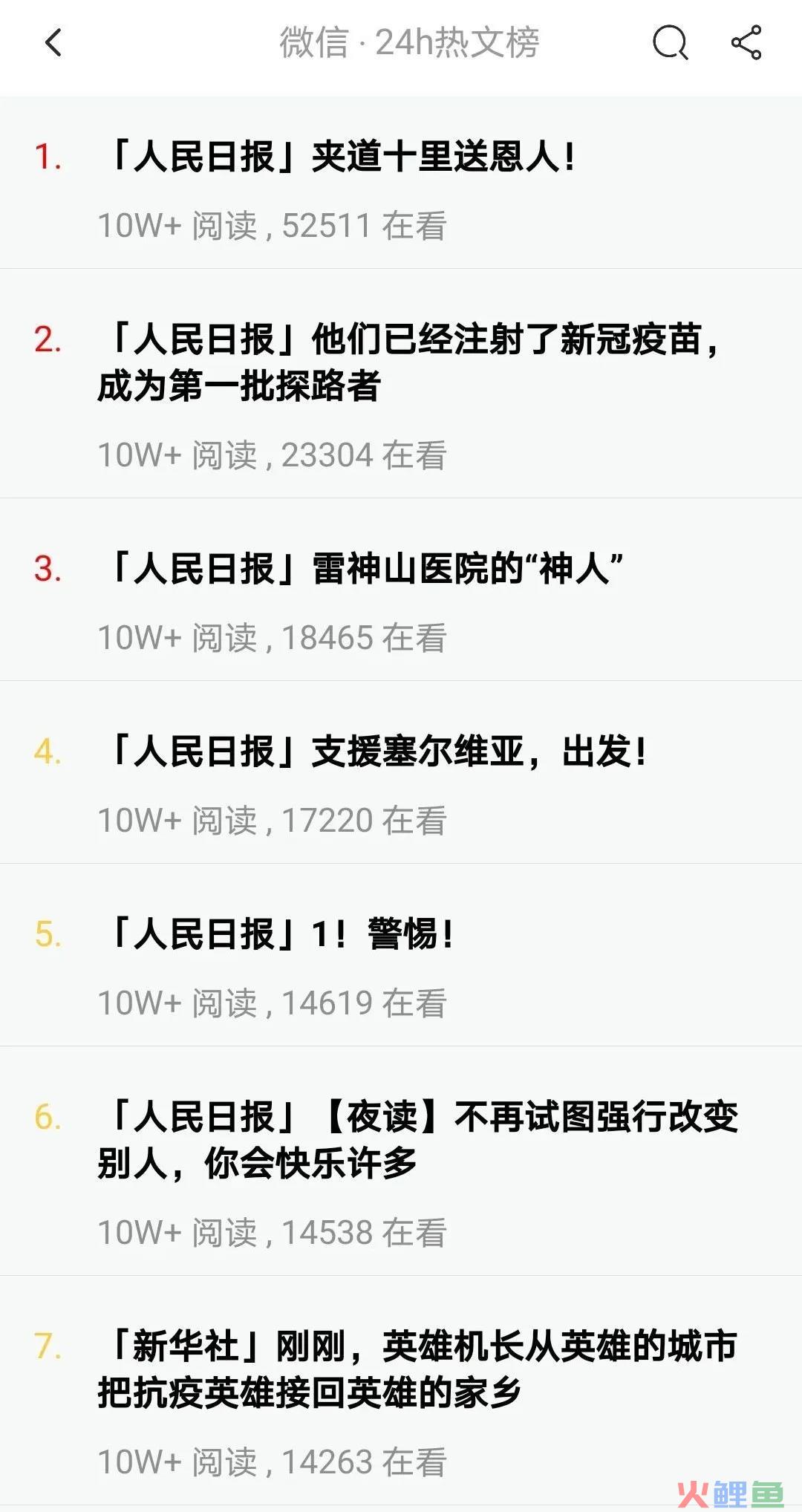Open the 新华社 英雄机长 article

click(416, 1369)
